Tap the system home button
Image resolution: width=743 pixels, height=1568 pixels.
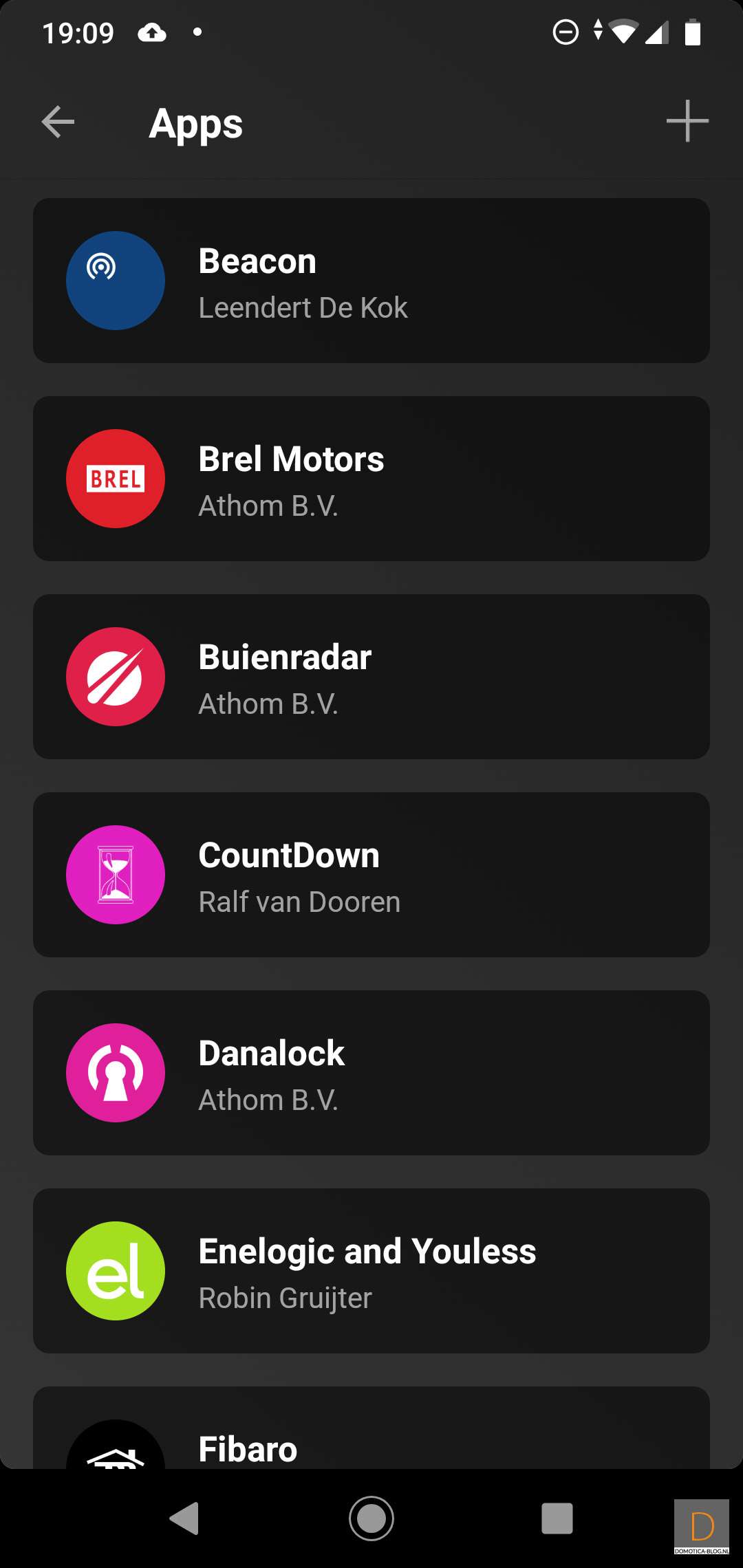click(x=371, y=1518)
